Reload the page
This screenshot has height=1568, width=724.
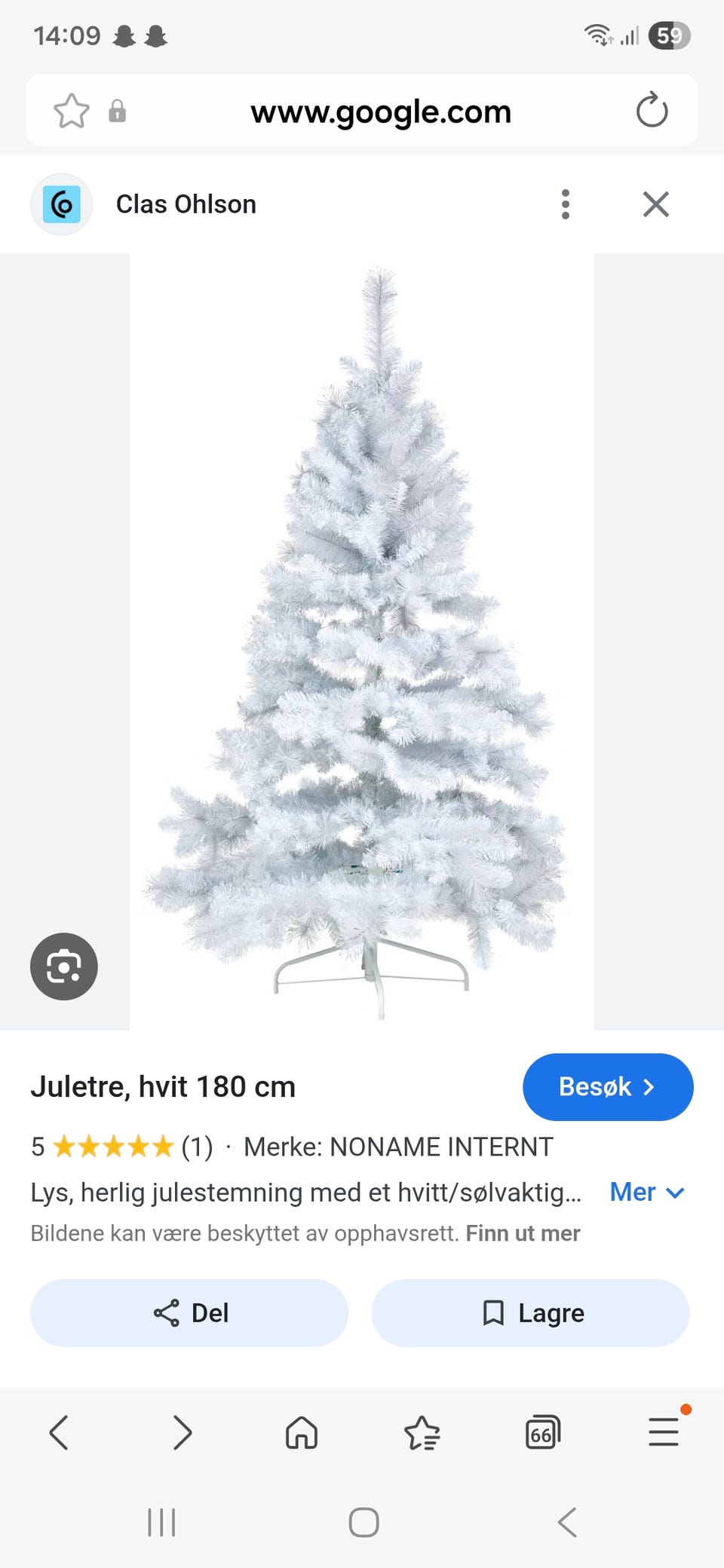click(652, 111)
